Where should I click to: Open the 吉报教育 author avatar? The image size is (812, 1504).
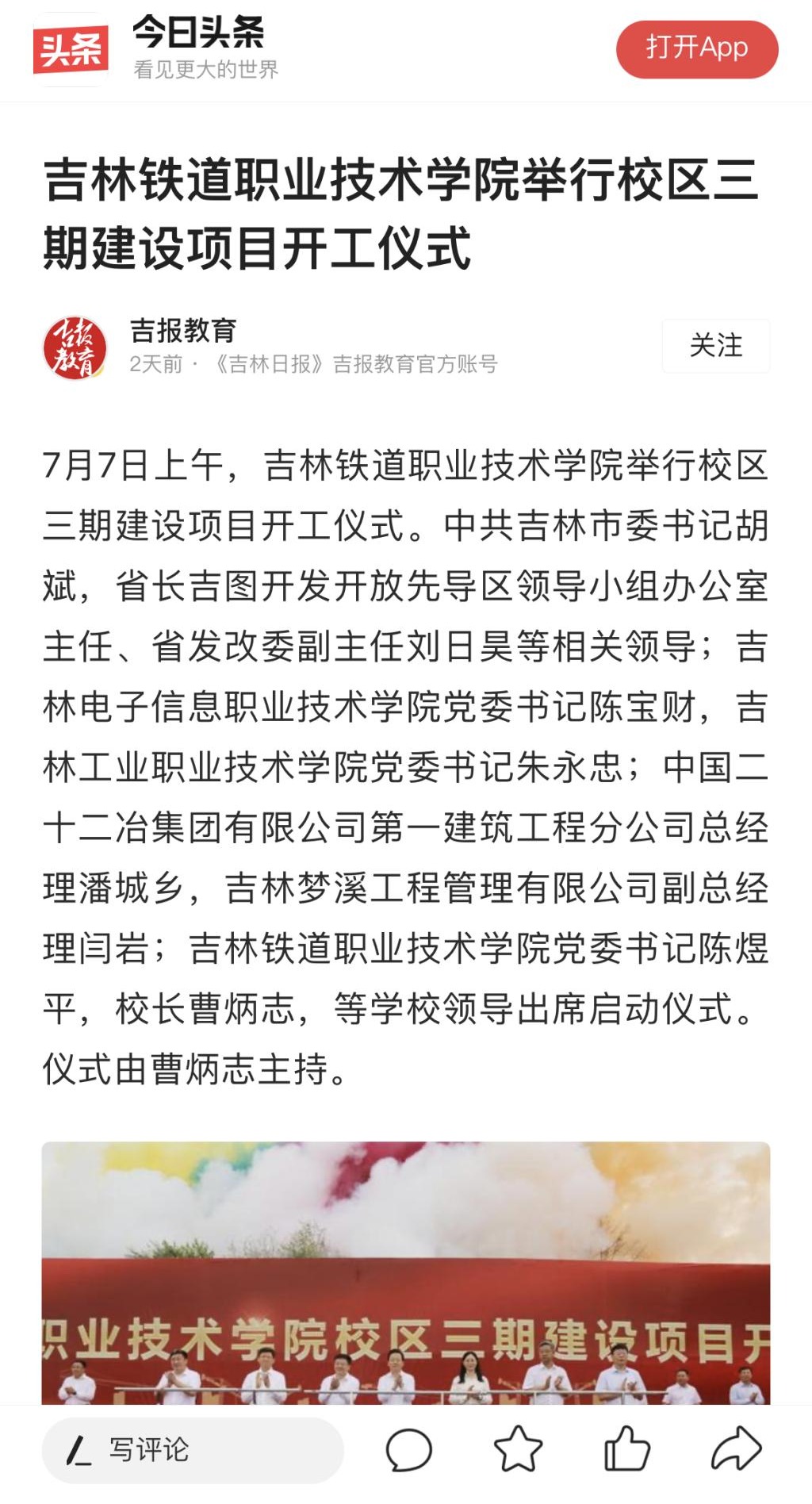tap(75, 347)
